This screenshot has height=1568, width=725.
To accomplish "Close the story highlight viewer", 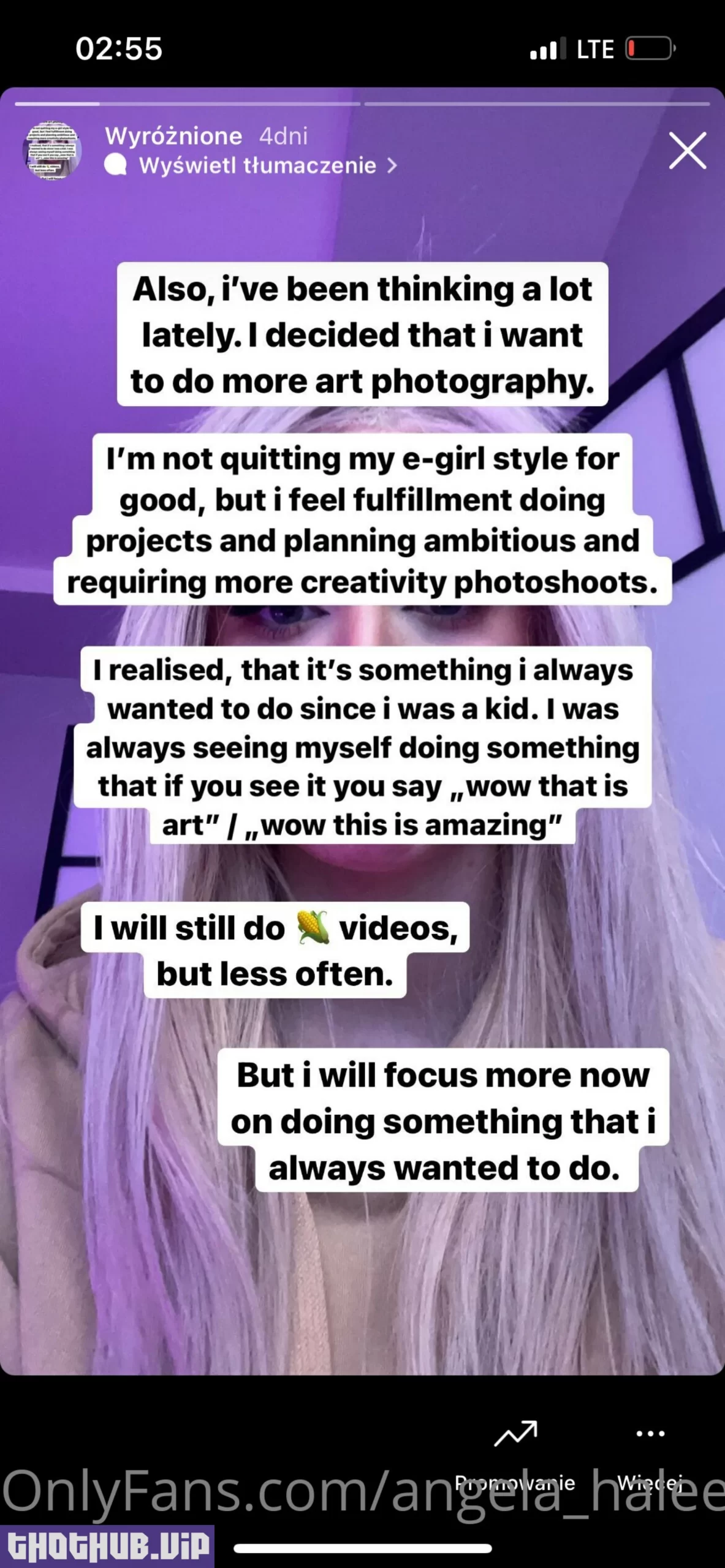I will [687, 151].
